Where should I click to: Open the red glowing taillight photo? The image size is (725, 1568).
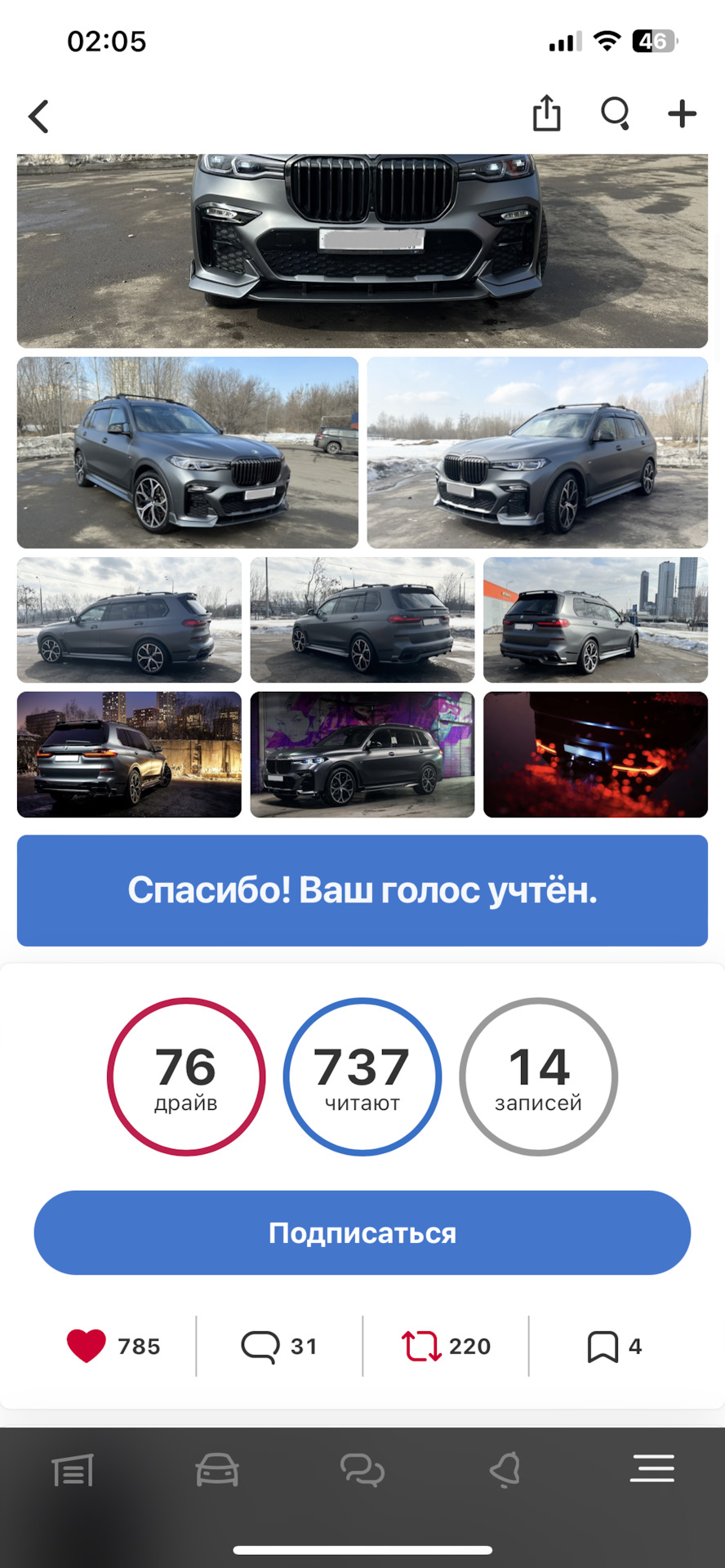click(595, 754)
